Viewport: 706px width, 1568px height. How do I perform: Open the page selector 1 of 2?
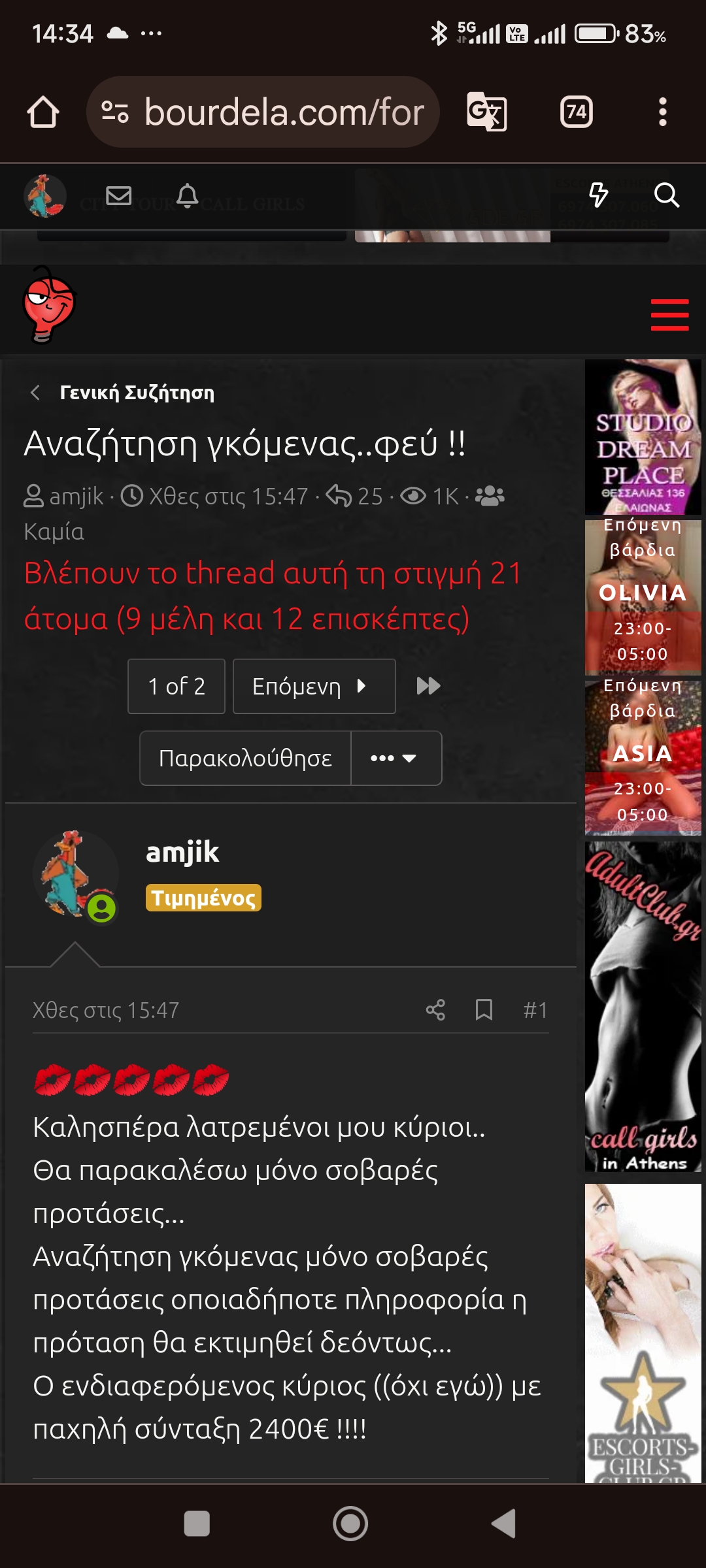tap(176, 686)
